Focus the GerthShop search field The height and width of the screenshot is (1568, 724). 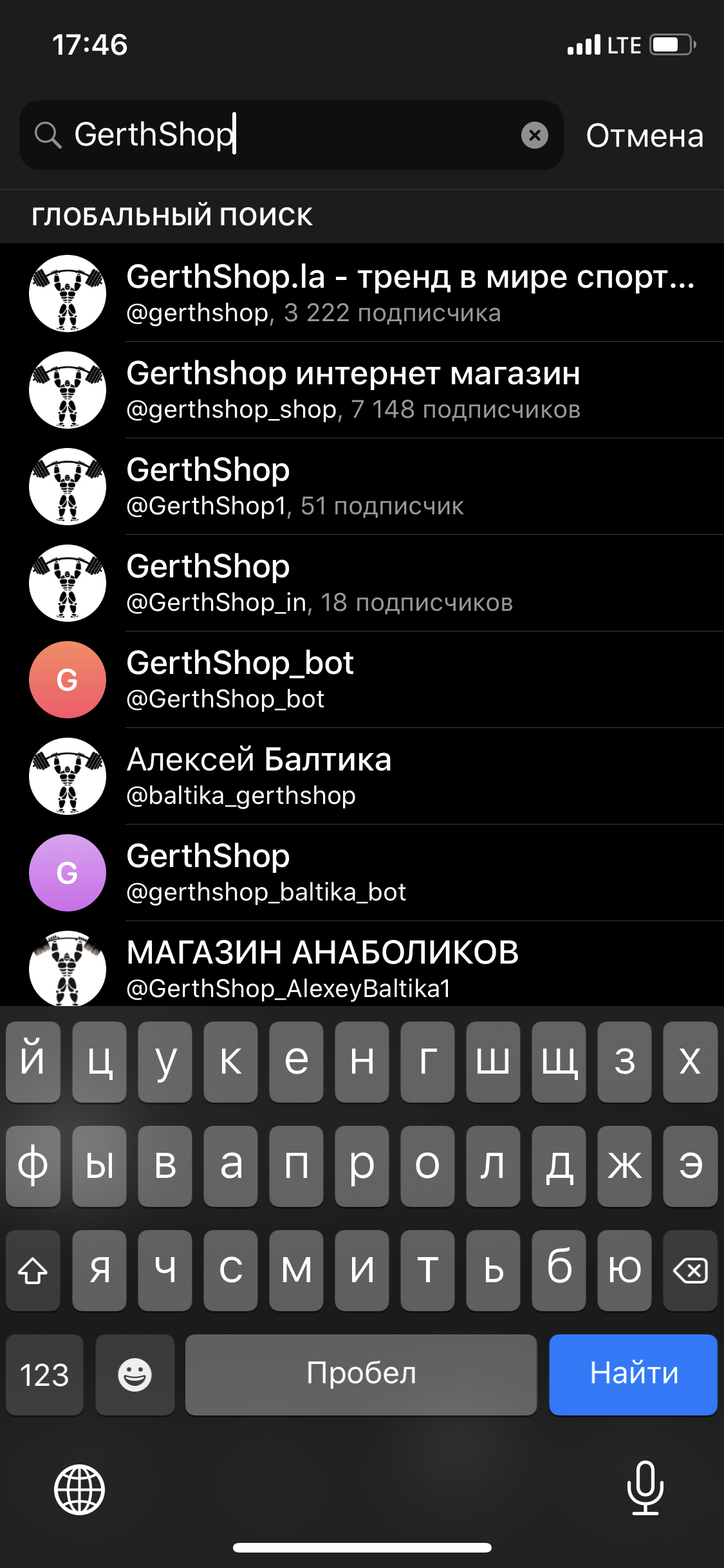290,135
